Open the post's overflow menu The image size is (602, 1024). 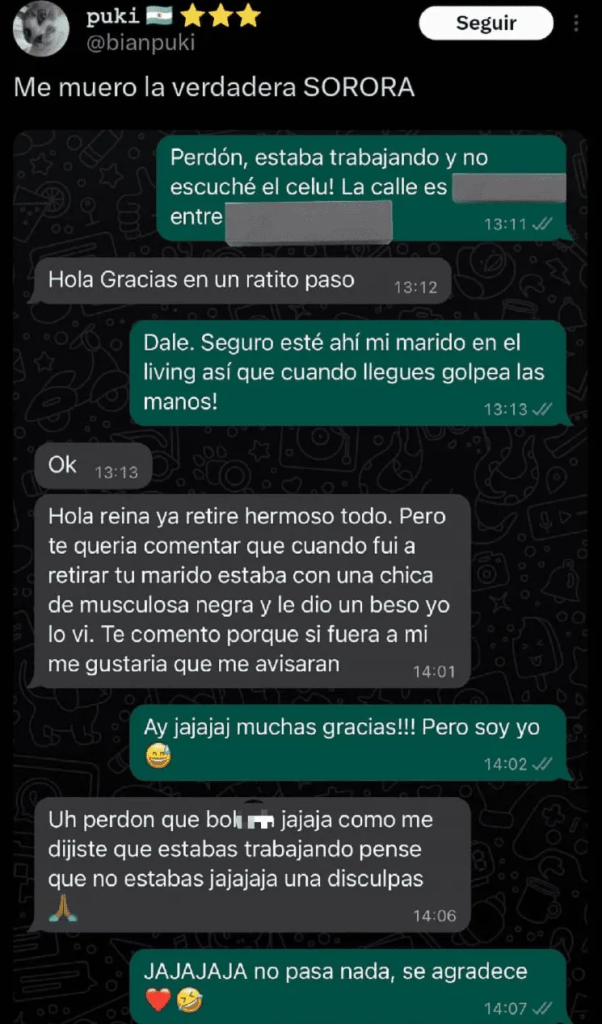point(577,24)
